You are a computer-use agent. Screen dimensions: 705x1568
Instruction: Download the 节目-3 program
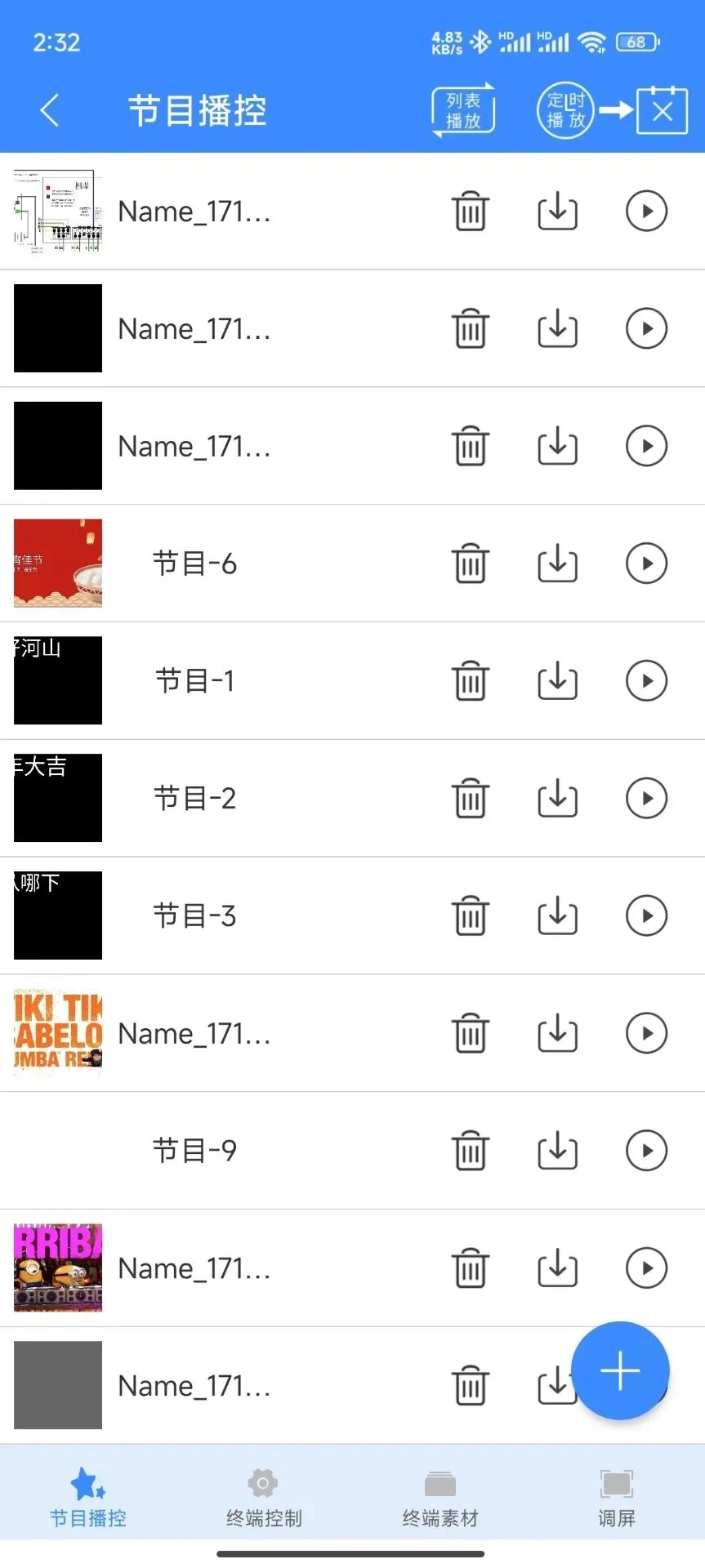pyautogui.click(x=556, y=915)
